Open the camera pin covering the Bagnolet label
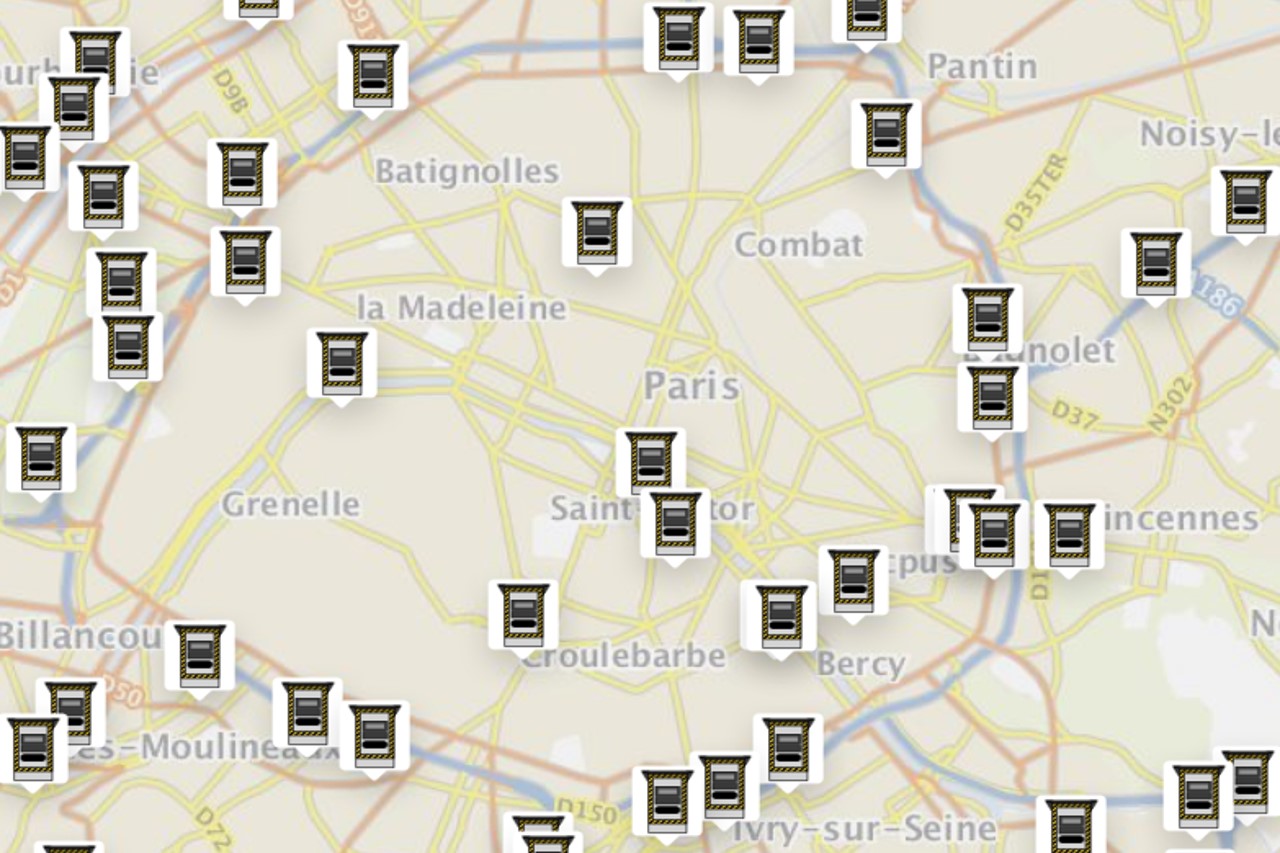This screenshot has height=853, width=1280. [987, 319]
